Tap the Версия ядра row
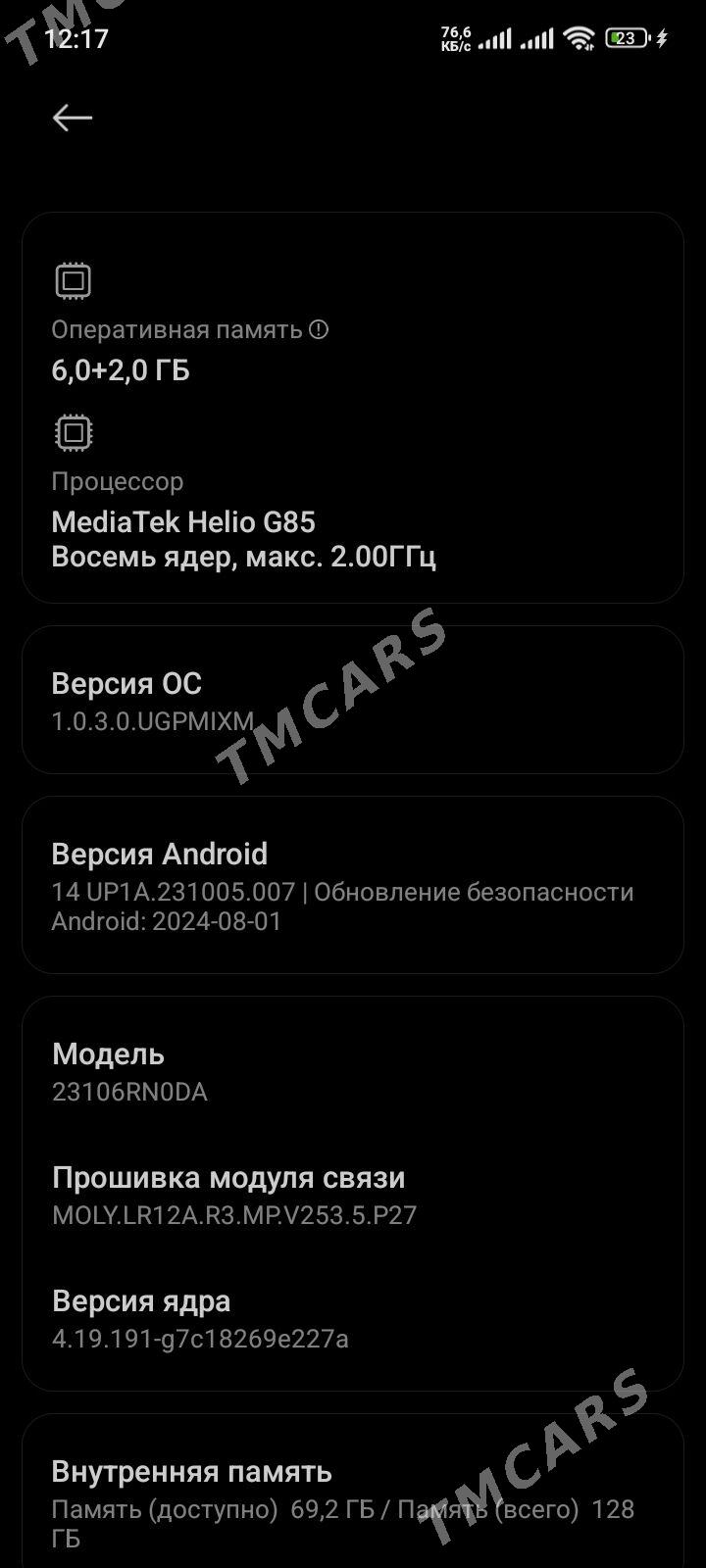Viewport: 706px width, 1568px height. tap(353, 1318)
